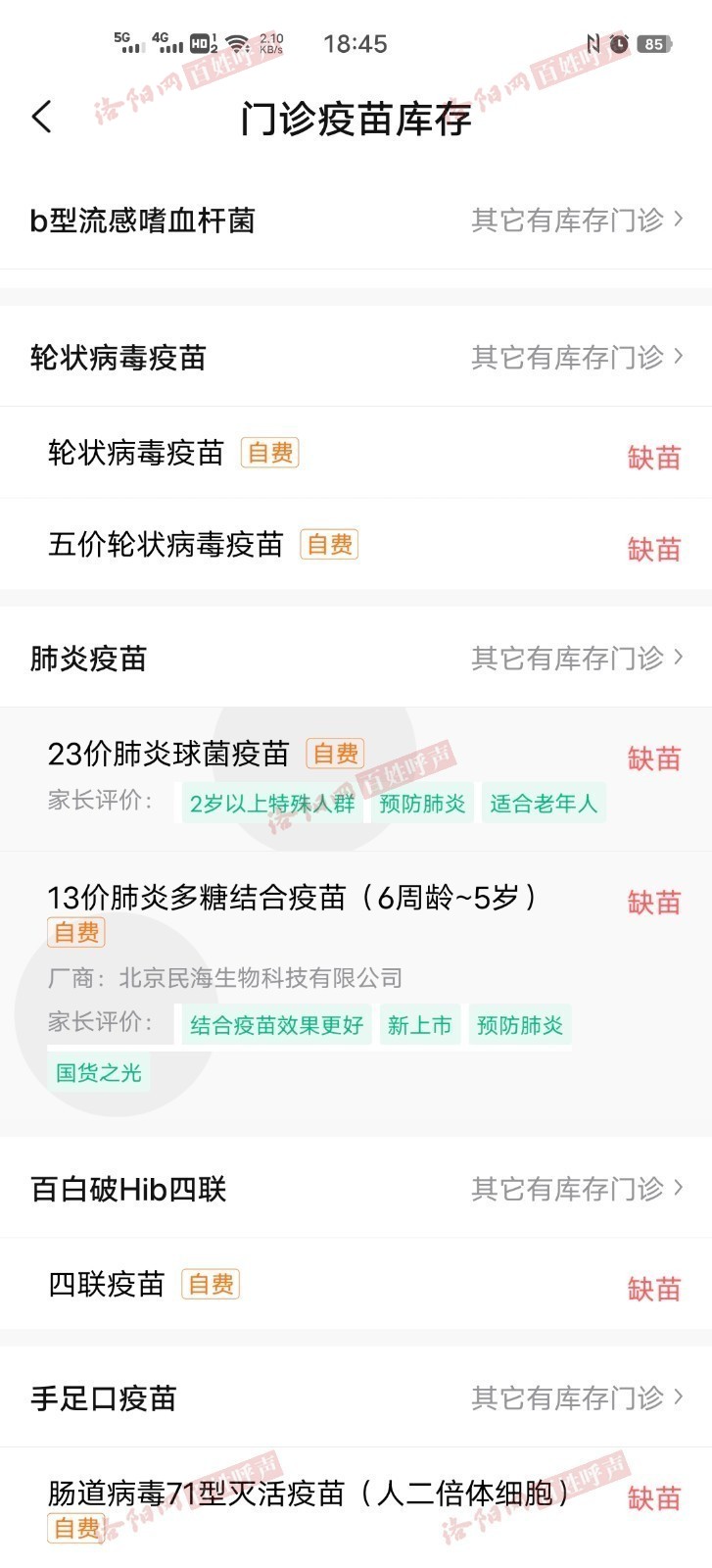This screenshot has height=1568, width=712.
Task: Open the 四联疫苗 row
Action: click(356, 1284)
